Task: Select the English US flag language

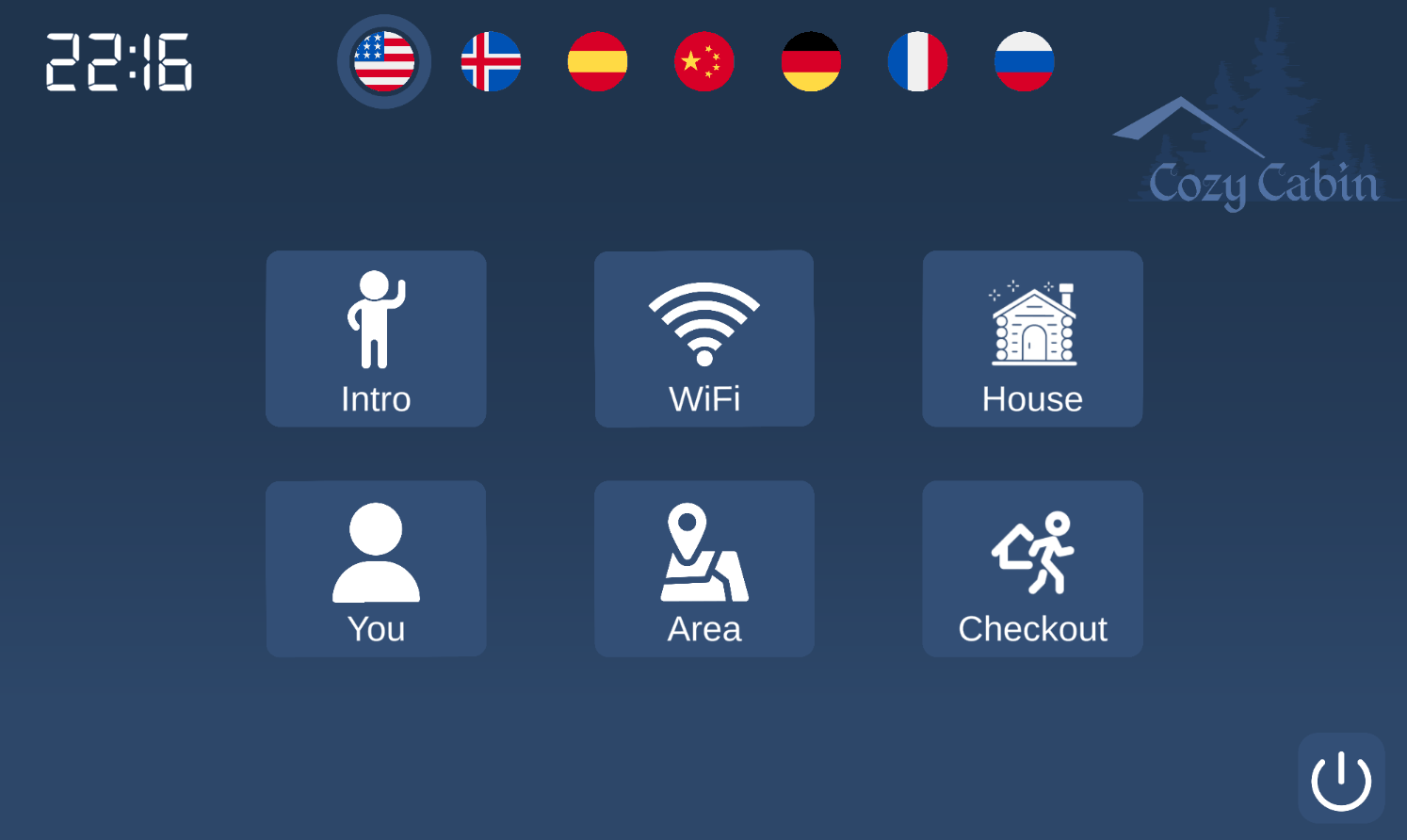Action: click(384, 61)
